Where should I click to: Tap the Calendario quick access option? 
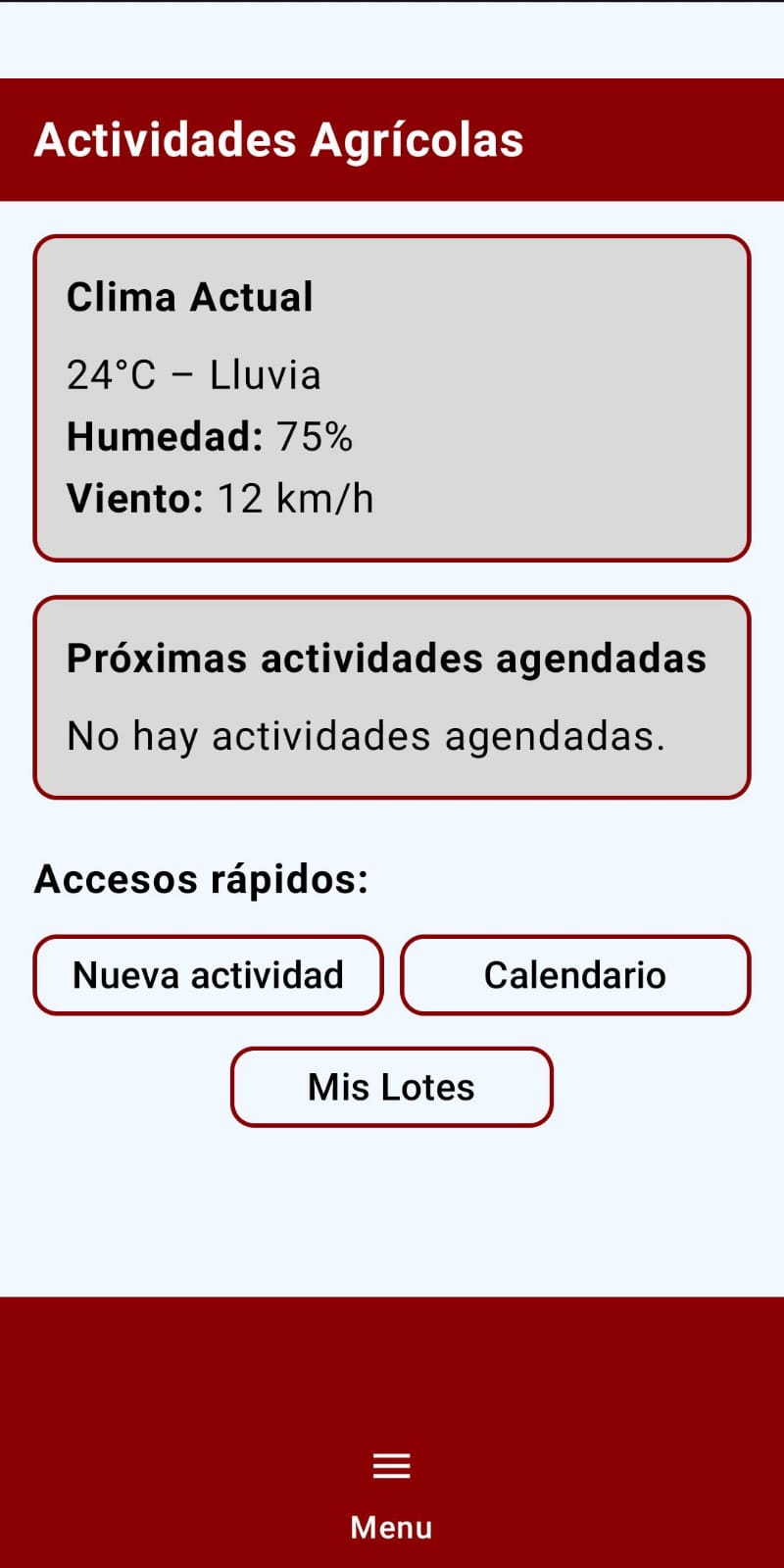[575, 974]
